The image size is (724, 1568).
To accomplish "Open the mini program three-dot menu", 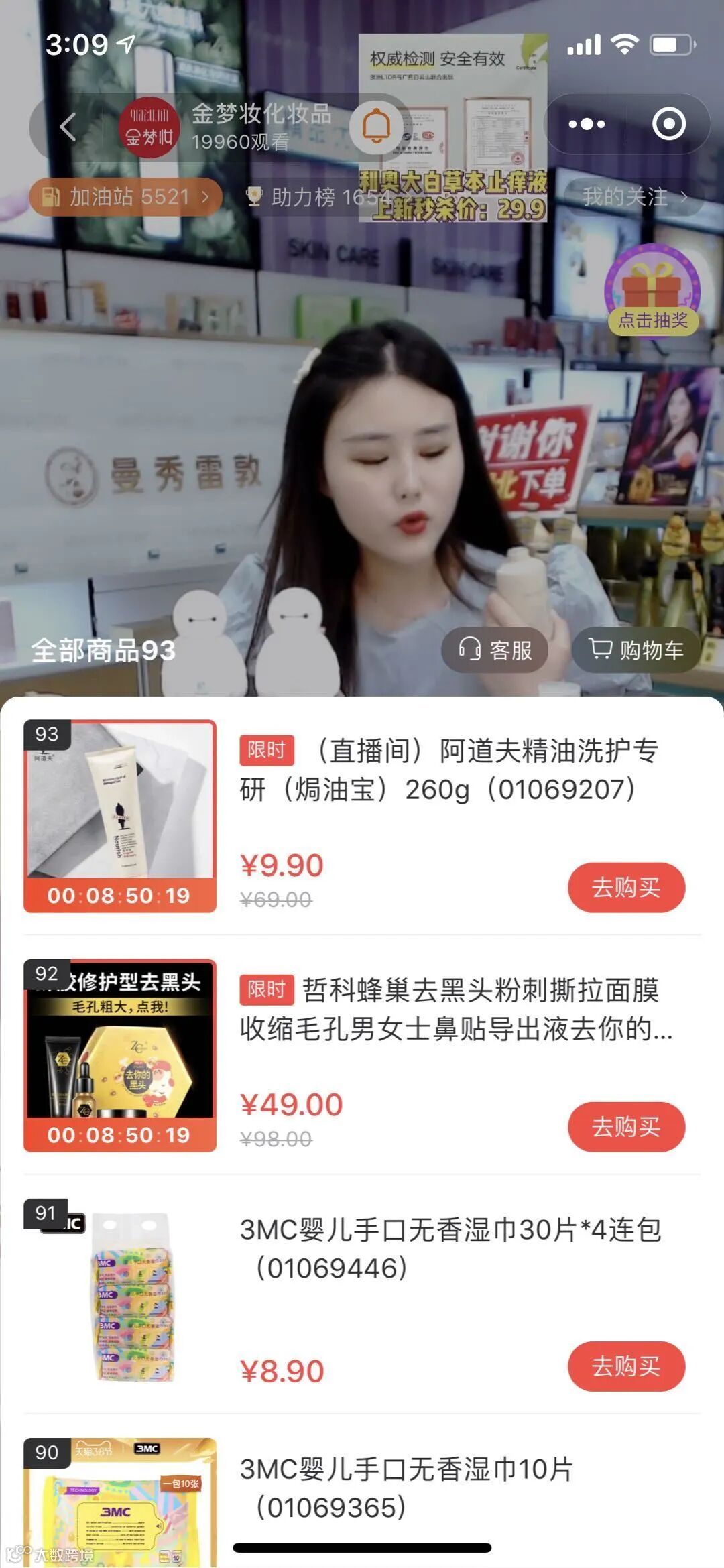I will click(x=587, y=124).
